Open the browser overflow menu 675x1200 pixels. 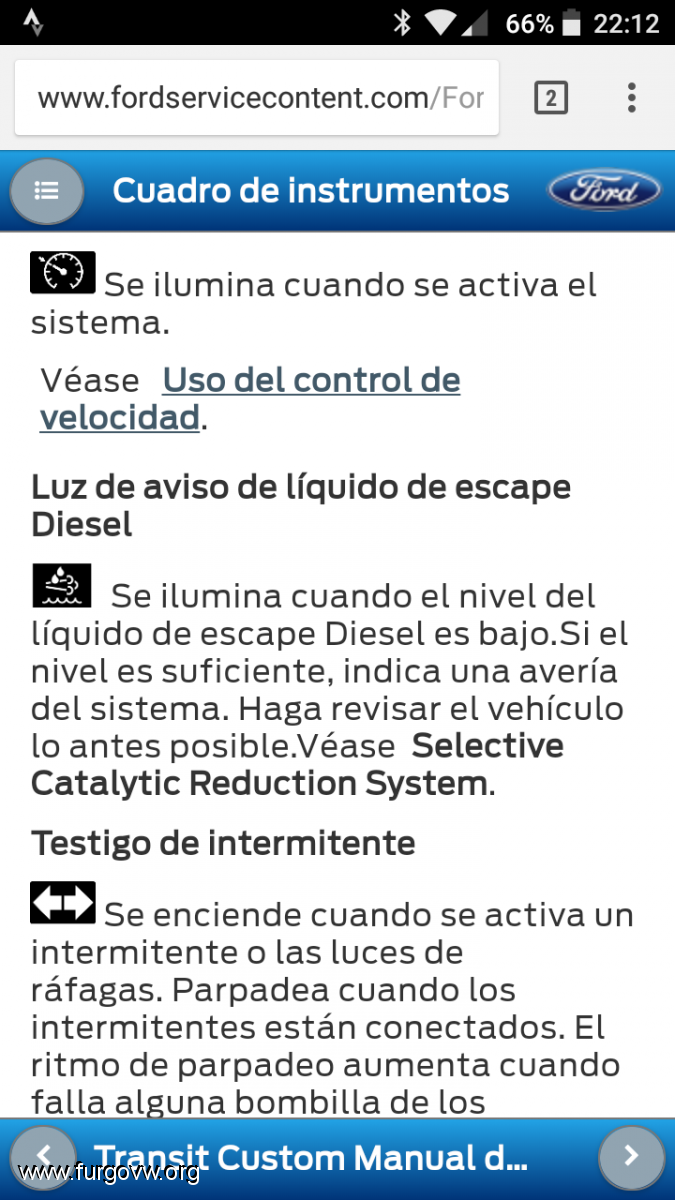point(631,98)
